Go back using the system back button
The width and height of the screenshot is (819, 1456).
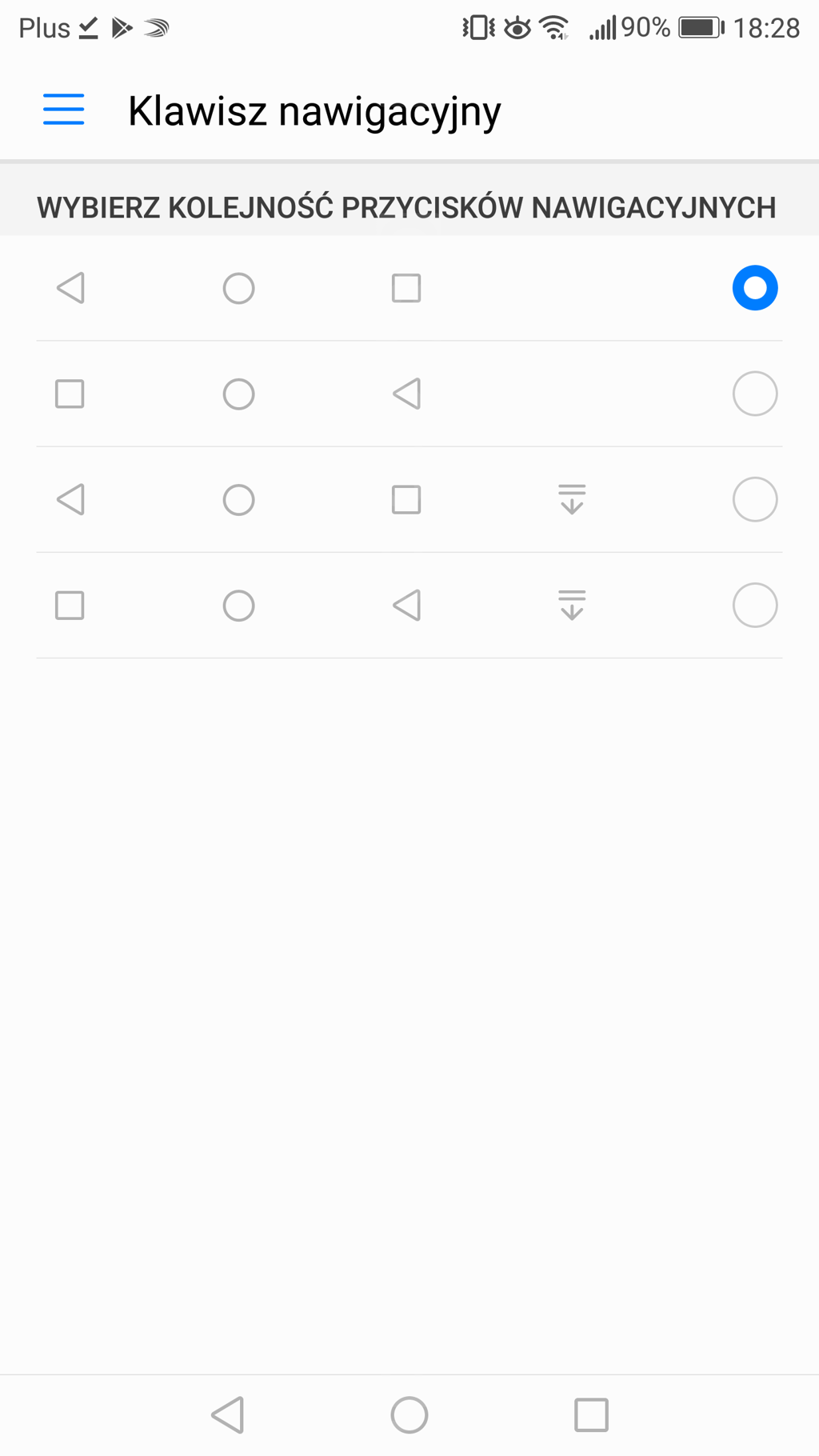(228, 1414)
